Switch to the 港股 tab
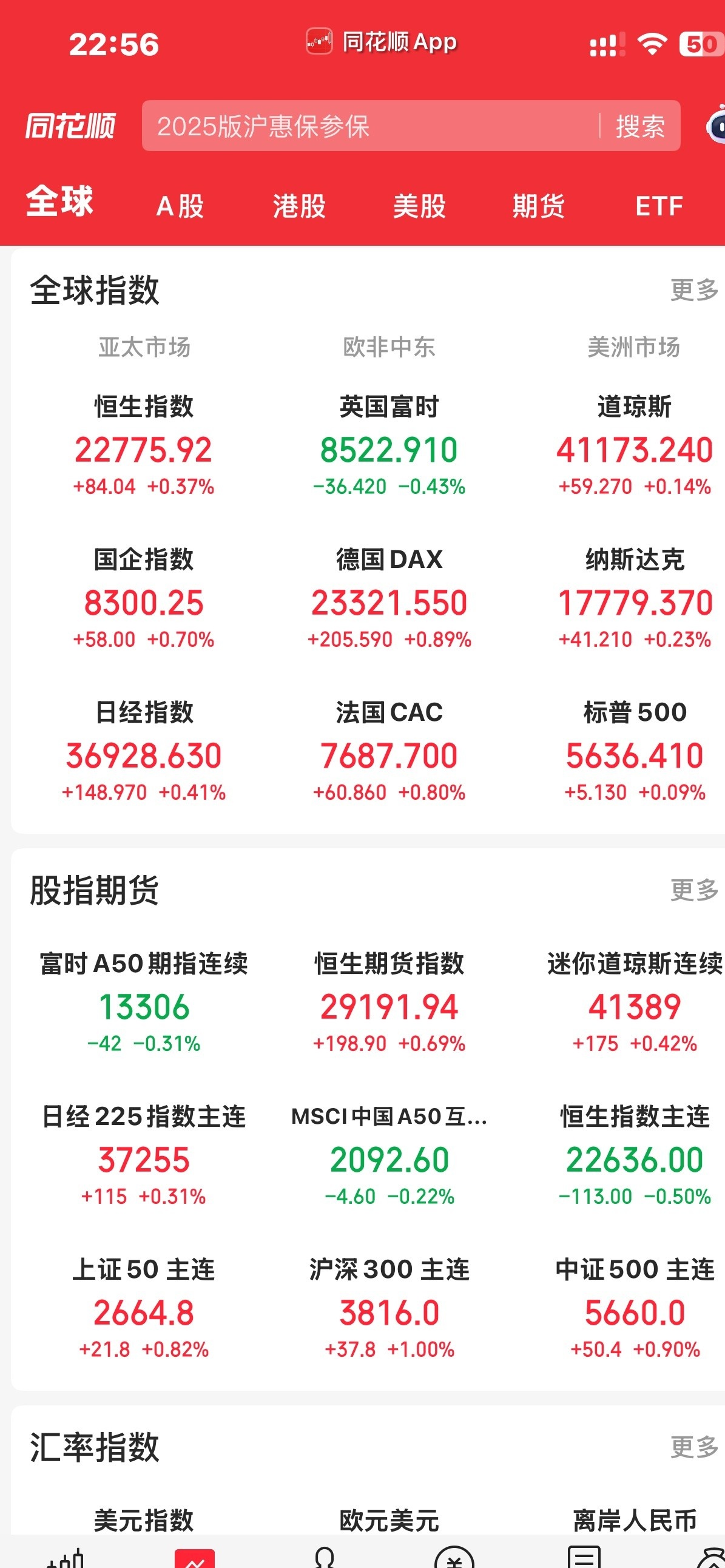Image resolution: width=725 pixels, height=1568 pixels. (x=298, y=207)
